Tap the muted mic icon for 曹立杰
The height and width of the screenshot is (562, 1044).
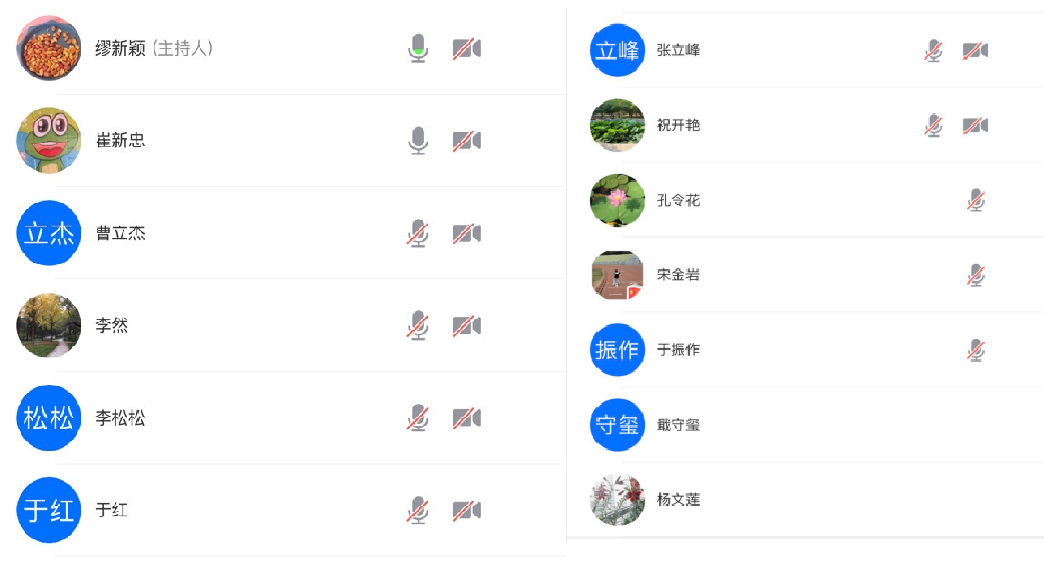click(418, 234)
